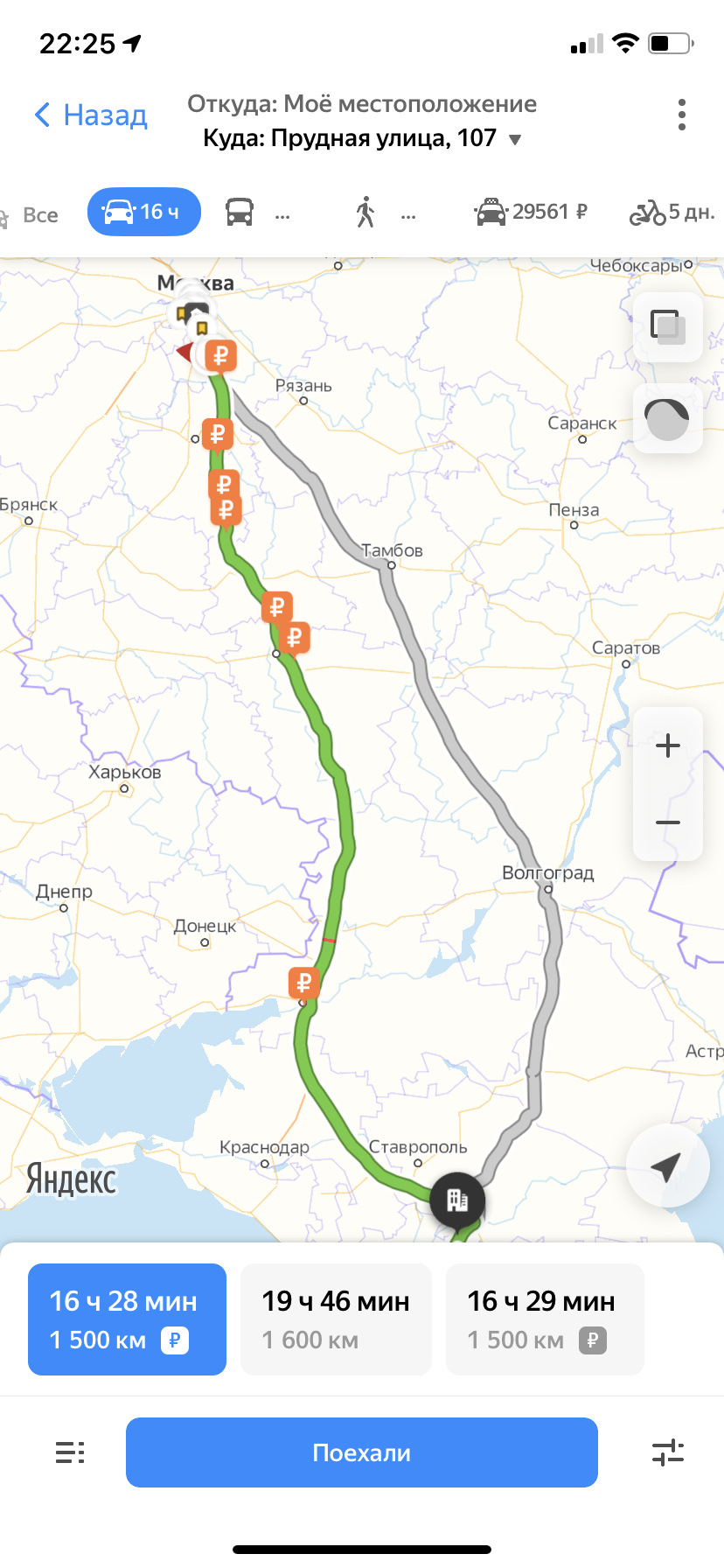Zoom out the map with minus
Screen dimensions: 724x1568
tap(668, 822)
